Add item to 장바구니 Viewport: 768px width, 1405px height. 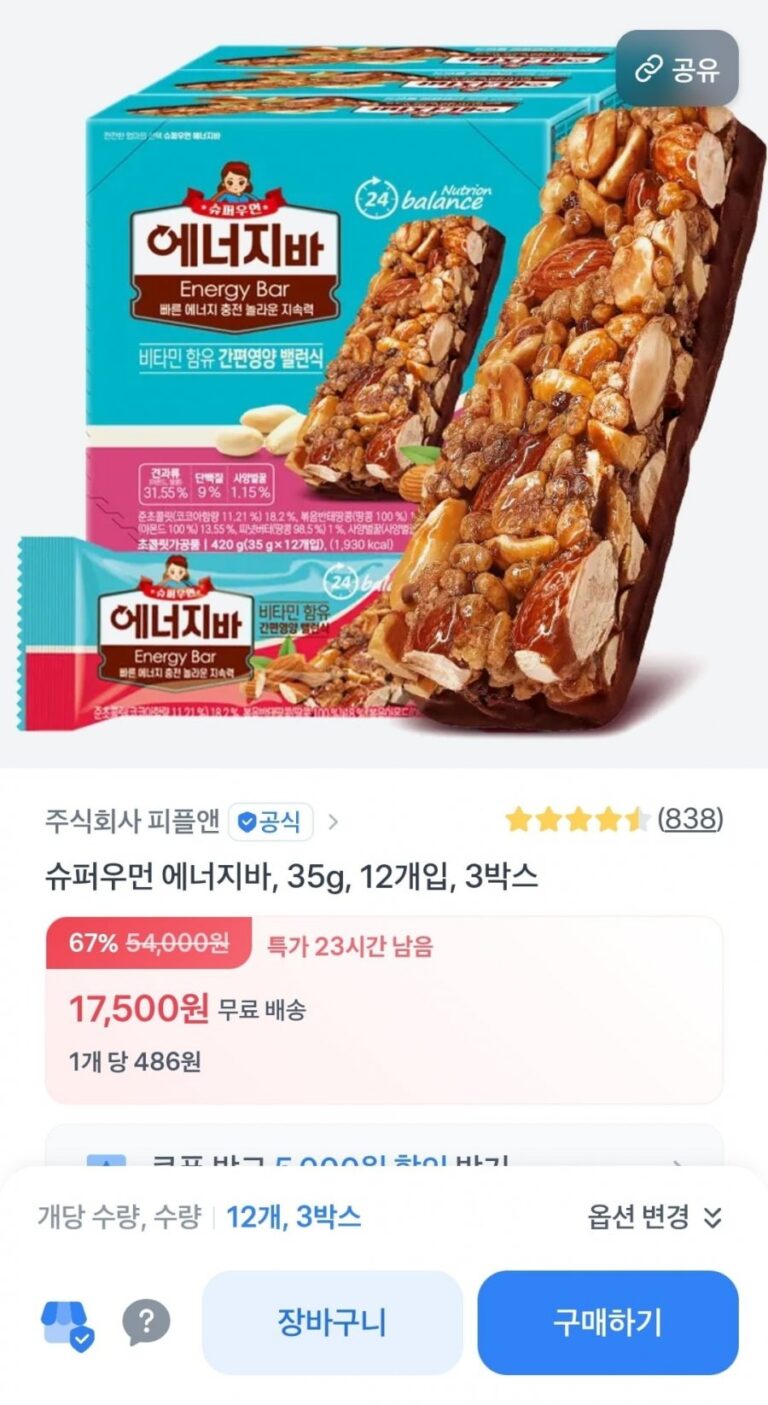[x=332, y=1322]
